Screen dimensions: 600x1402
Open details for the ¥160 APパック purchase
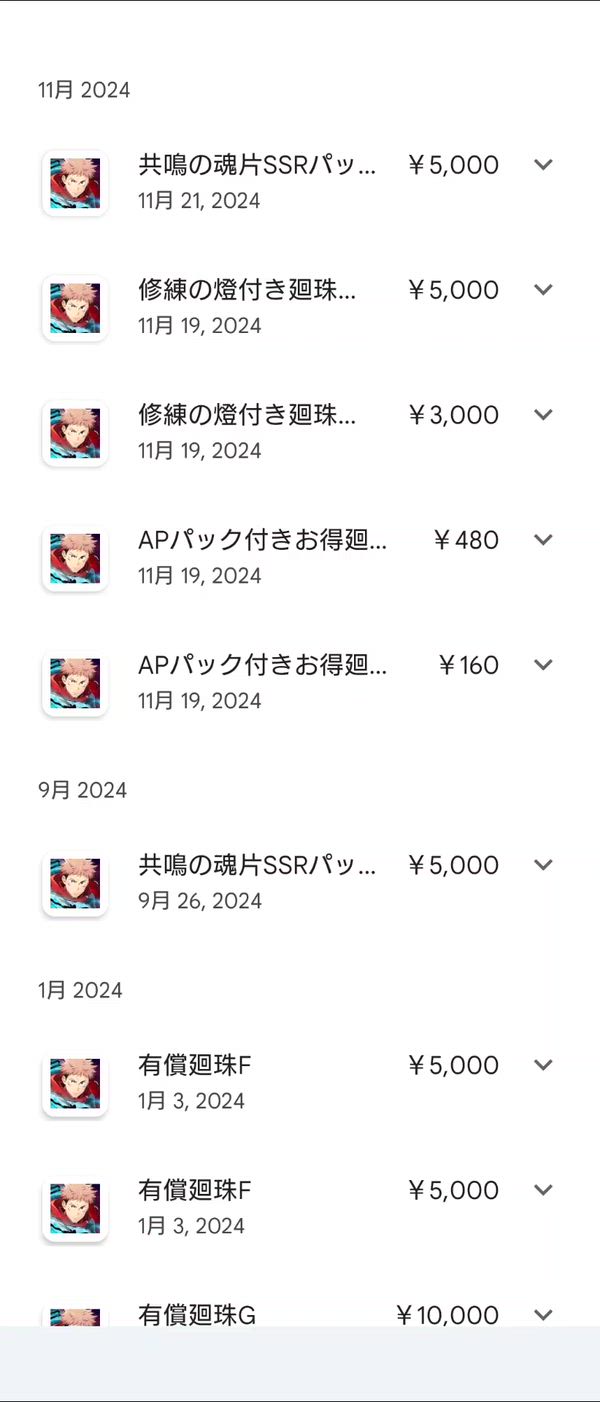pos(543,665)
